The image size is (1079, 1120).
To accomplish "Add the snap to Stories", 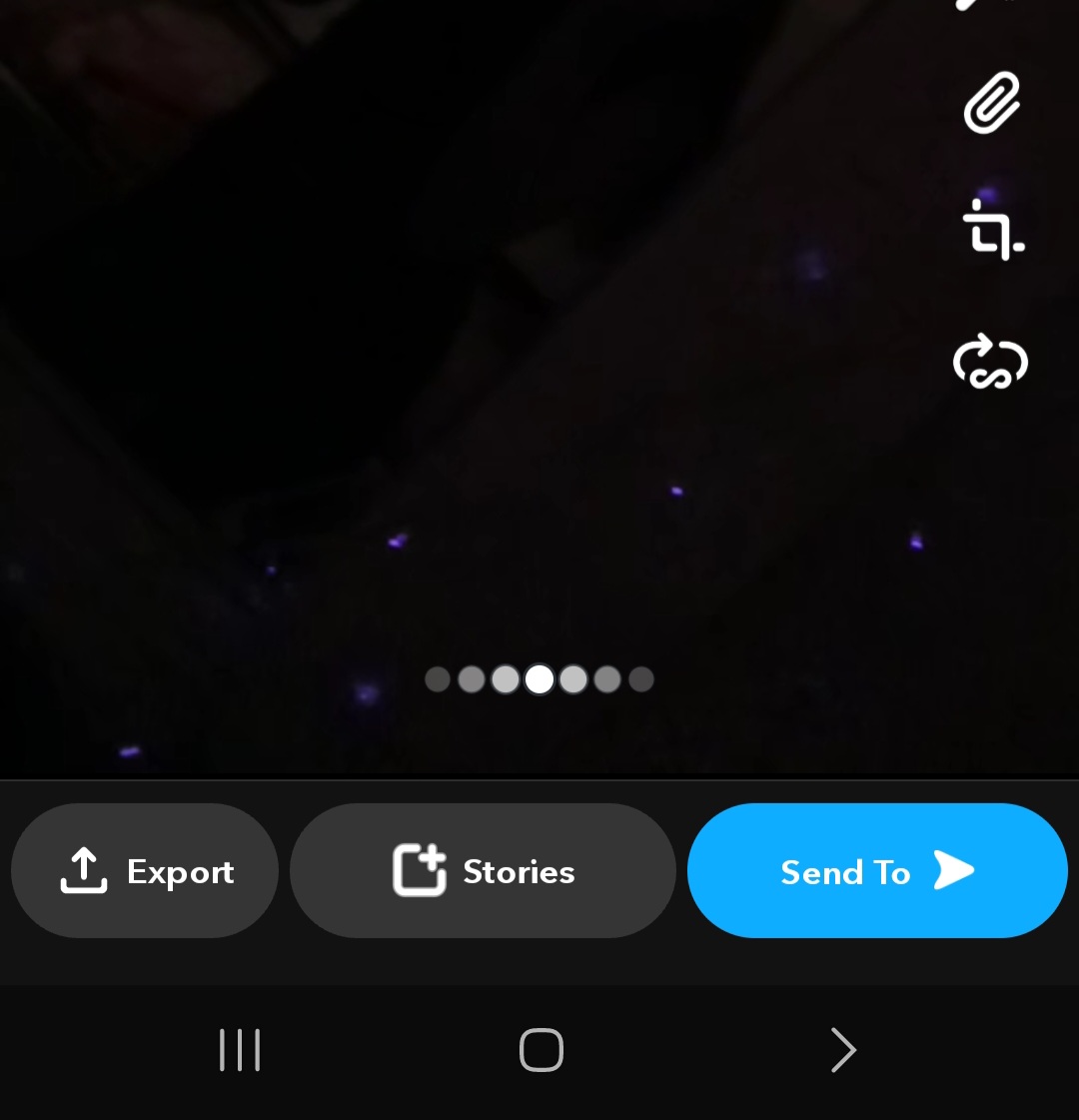I will pos(483,871).
